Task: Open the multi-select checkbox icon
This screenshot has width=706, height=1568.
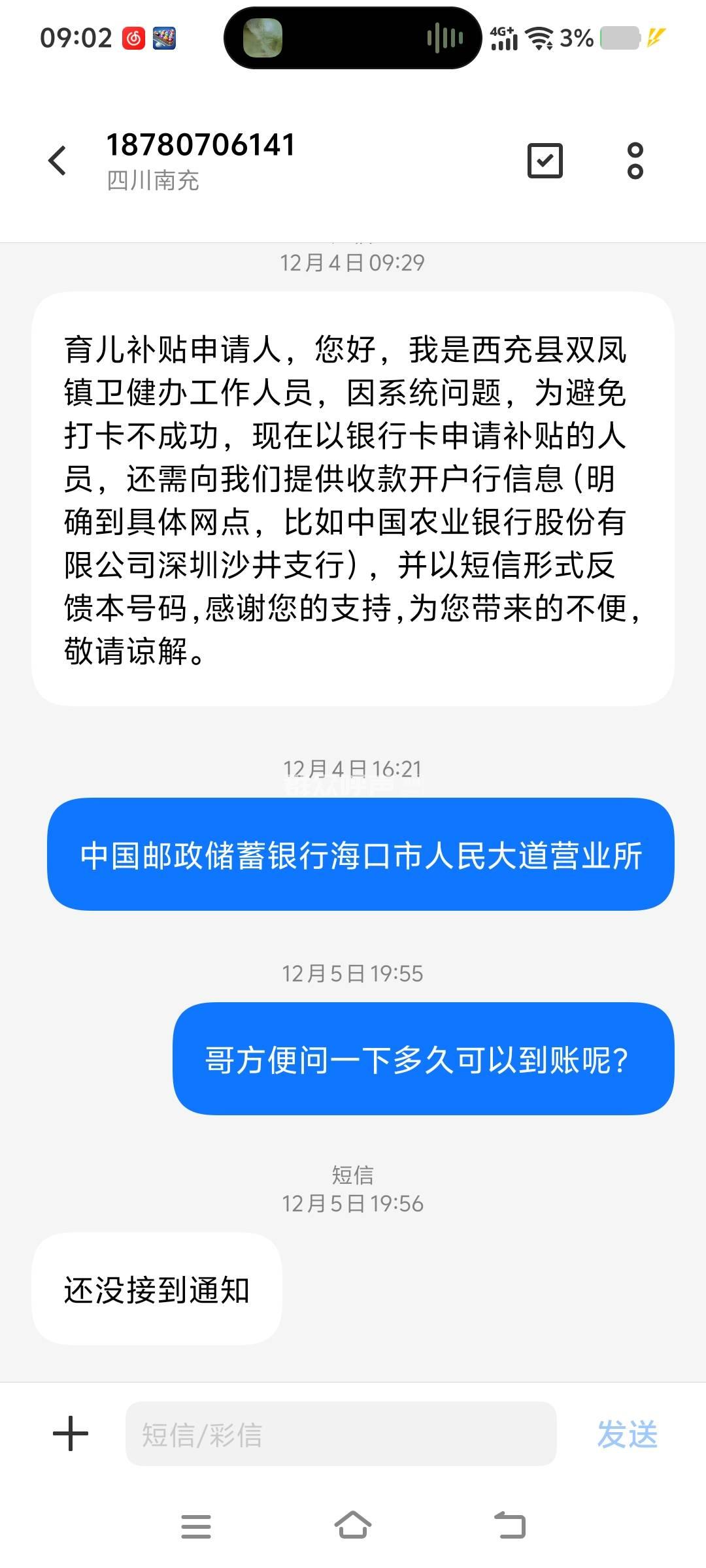Action: pos(545,161)
